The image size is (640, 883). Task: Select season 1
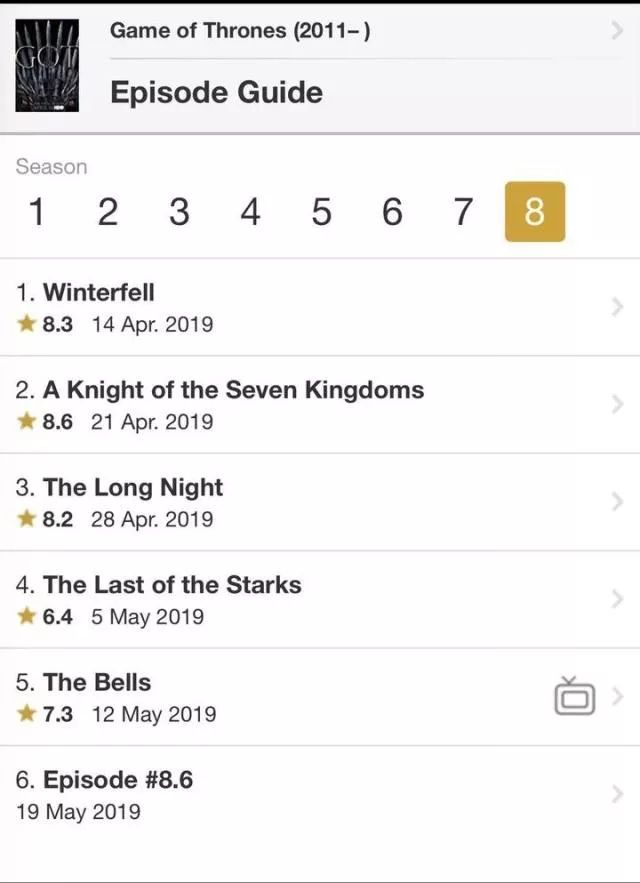[37, 212]
